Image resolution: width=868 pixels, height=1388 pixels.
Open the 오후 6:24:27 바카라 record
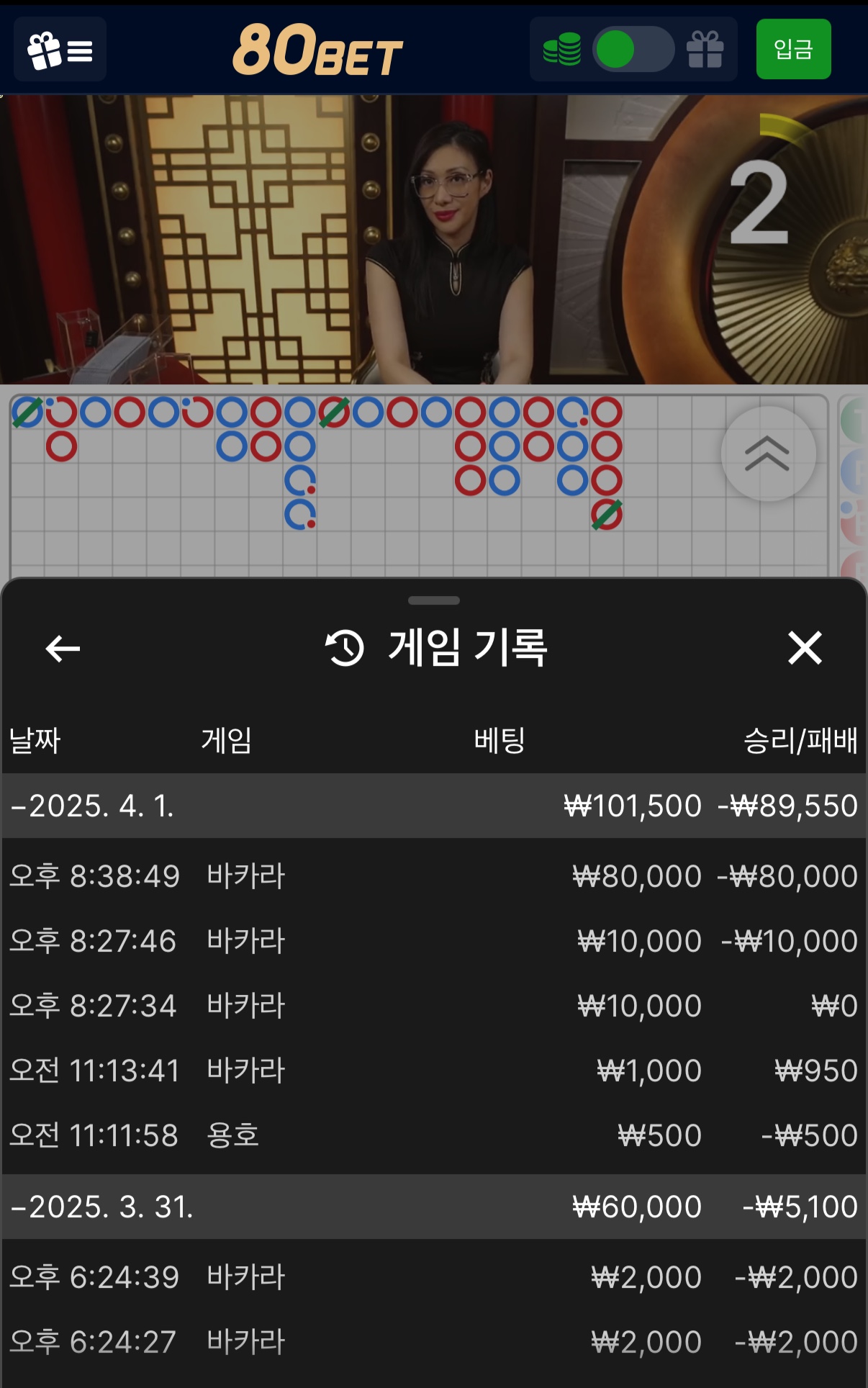tap(433, 1342)
